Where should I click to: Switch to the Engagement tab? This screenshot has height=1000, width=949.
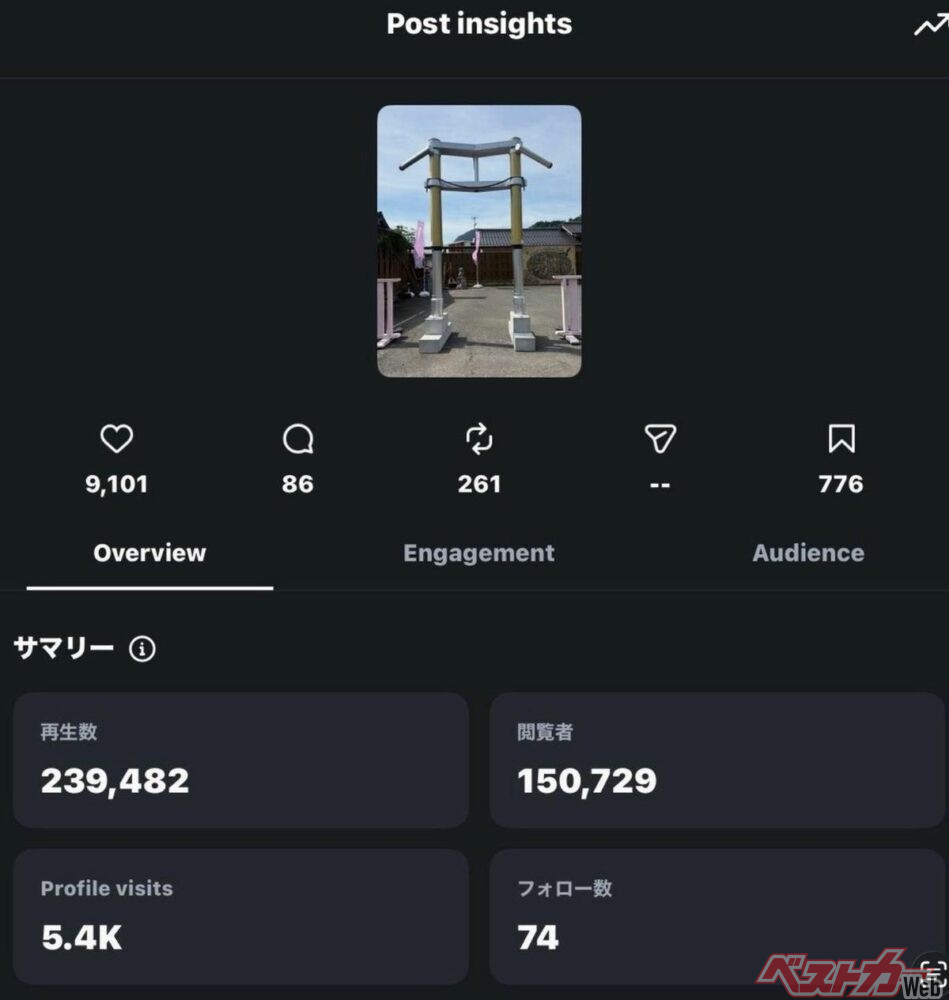pyautogui.click(x=479, y=553)
